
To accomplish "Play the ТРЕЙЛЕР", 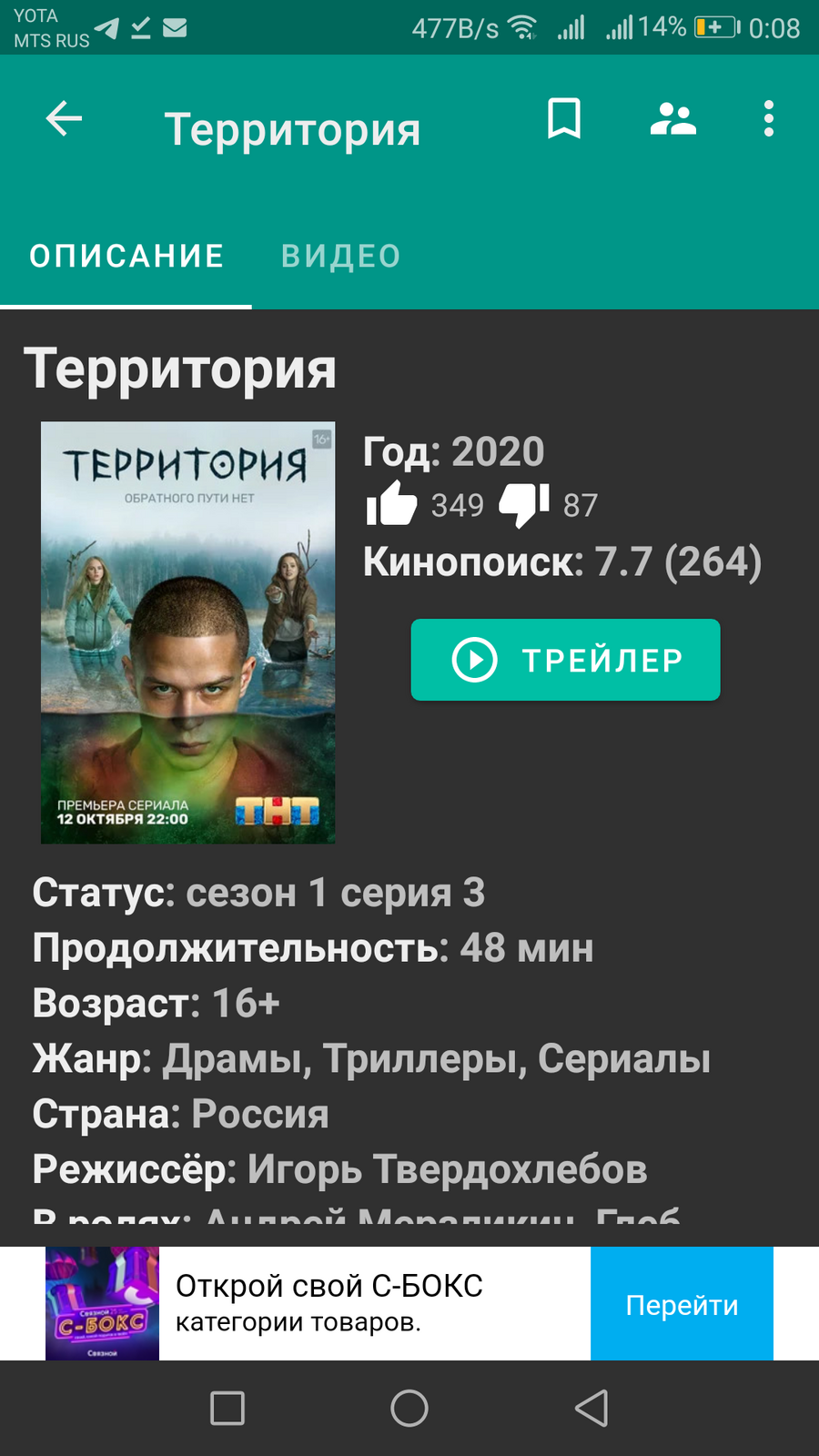I will point(565,660).
